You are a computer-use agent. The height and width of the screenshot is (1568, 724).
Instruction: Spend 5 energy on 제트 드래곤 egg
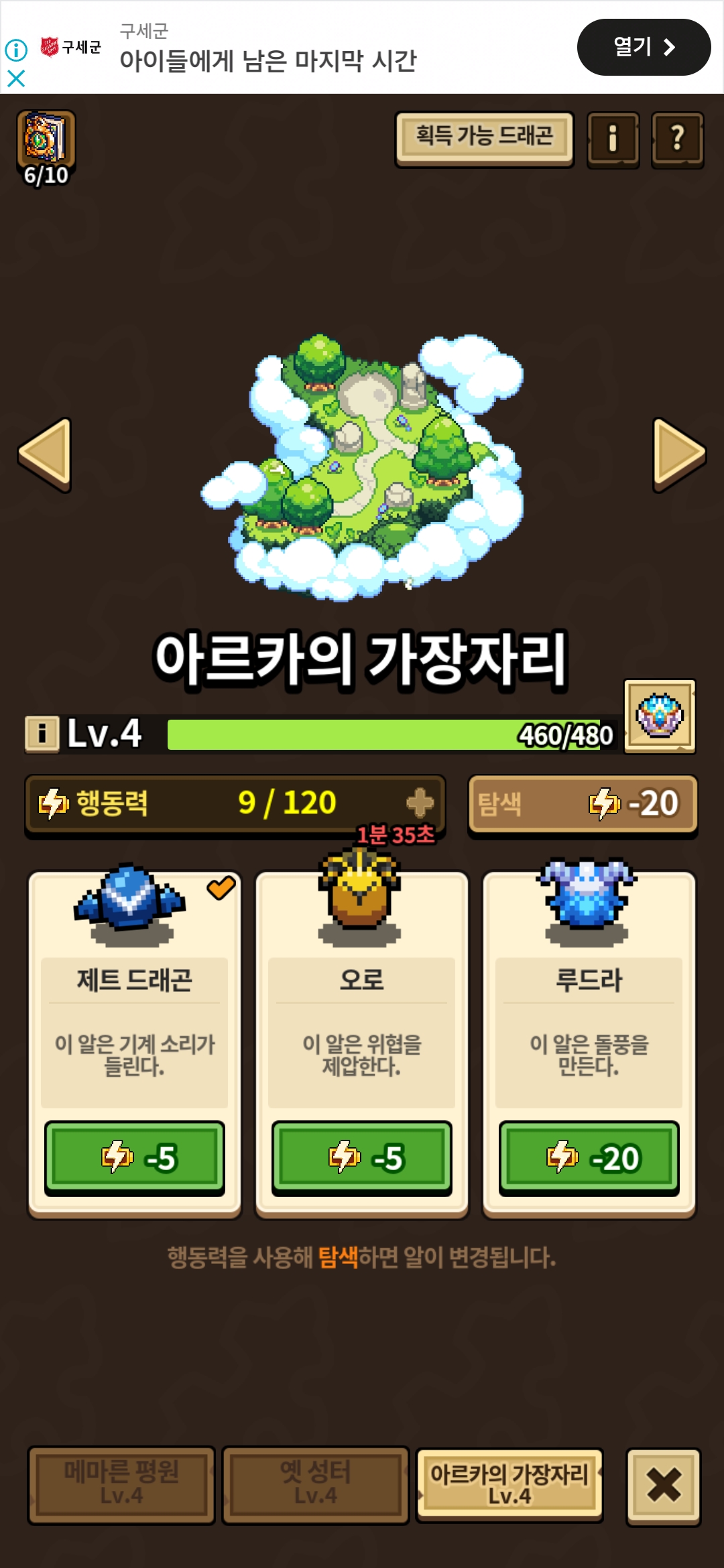[135, 1157]
